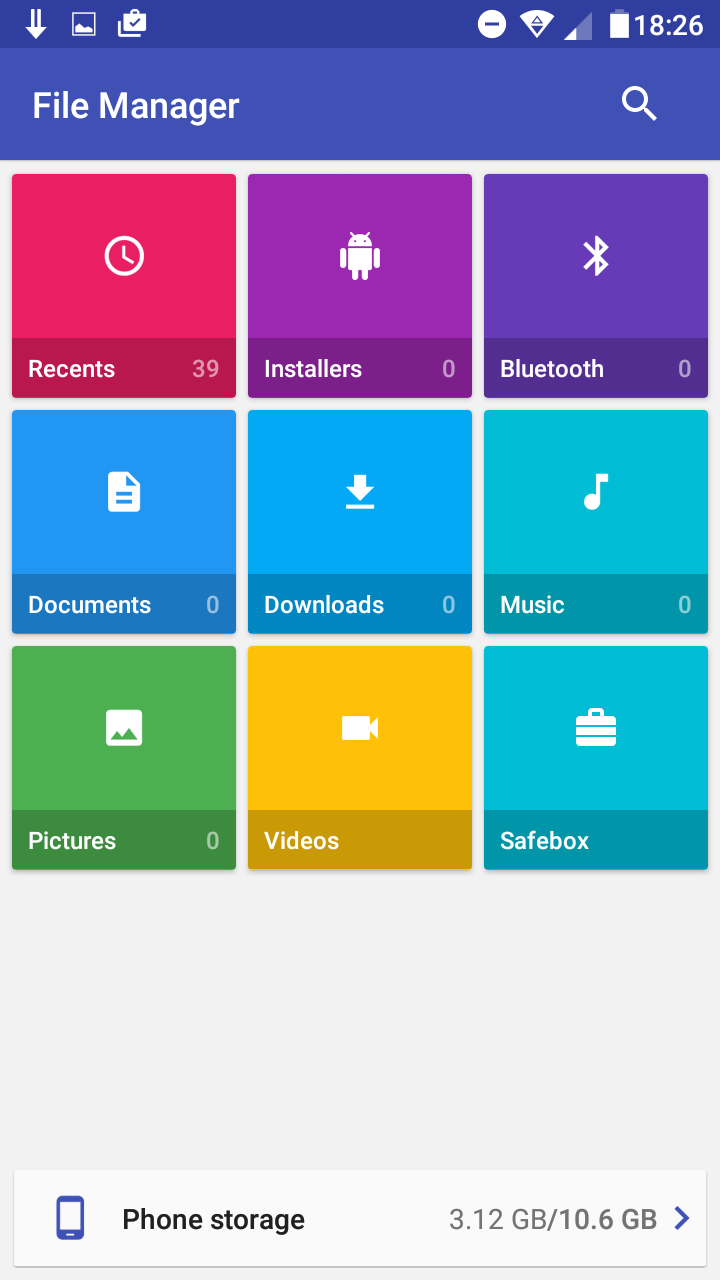Browse the Documents category
This screenshot has width=720, height=1280.
click(x=124, y=522)
